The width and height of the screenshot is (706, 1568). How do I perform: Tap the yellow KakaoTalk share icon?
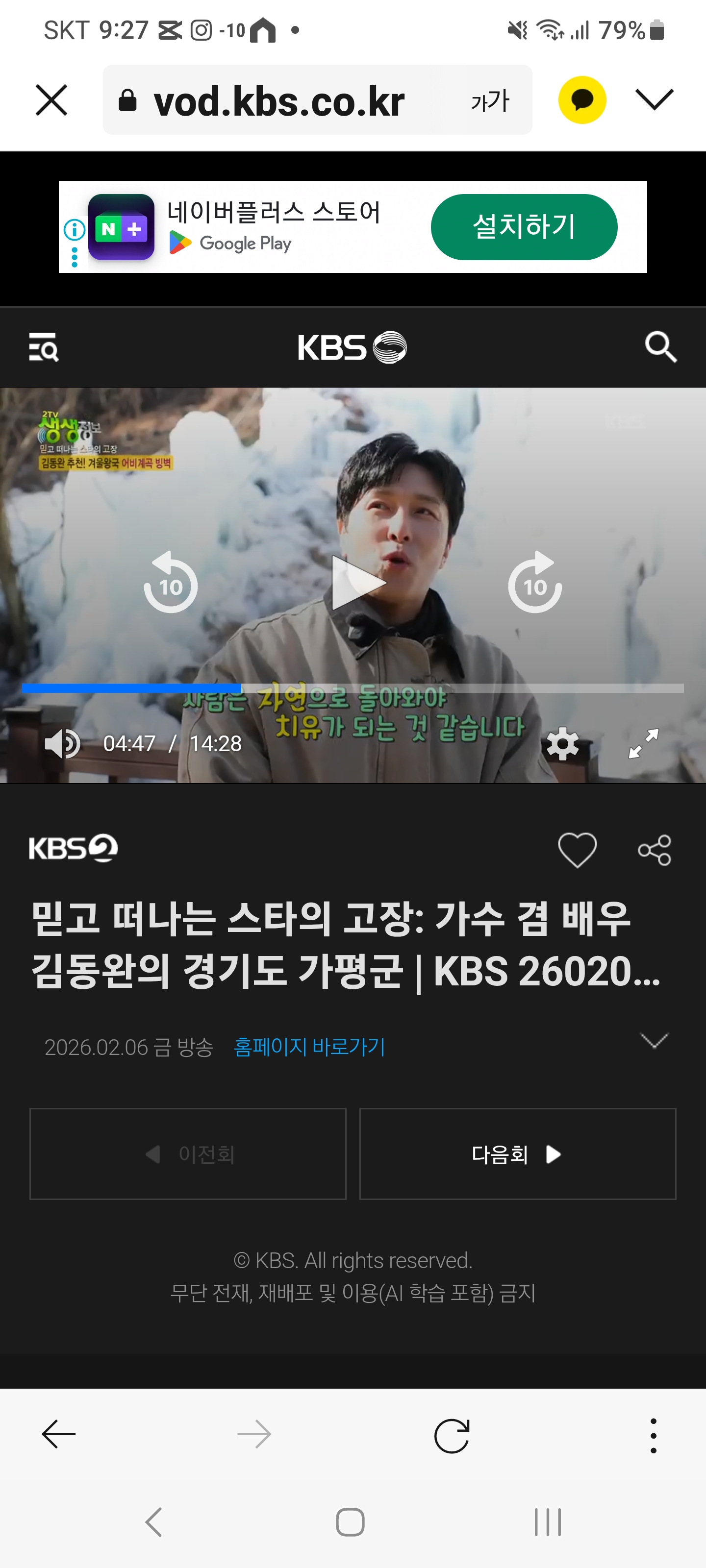(x=582, y=100)
